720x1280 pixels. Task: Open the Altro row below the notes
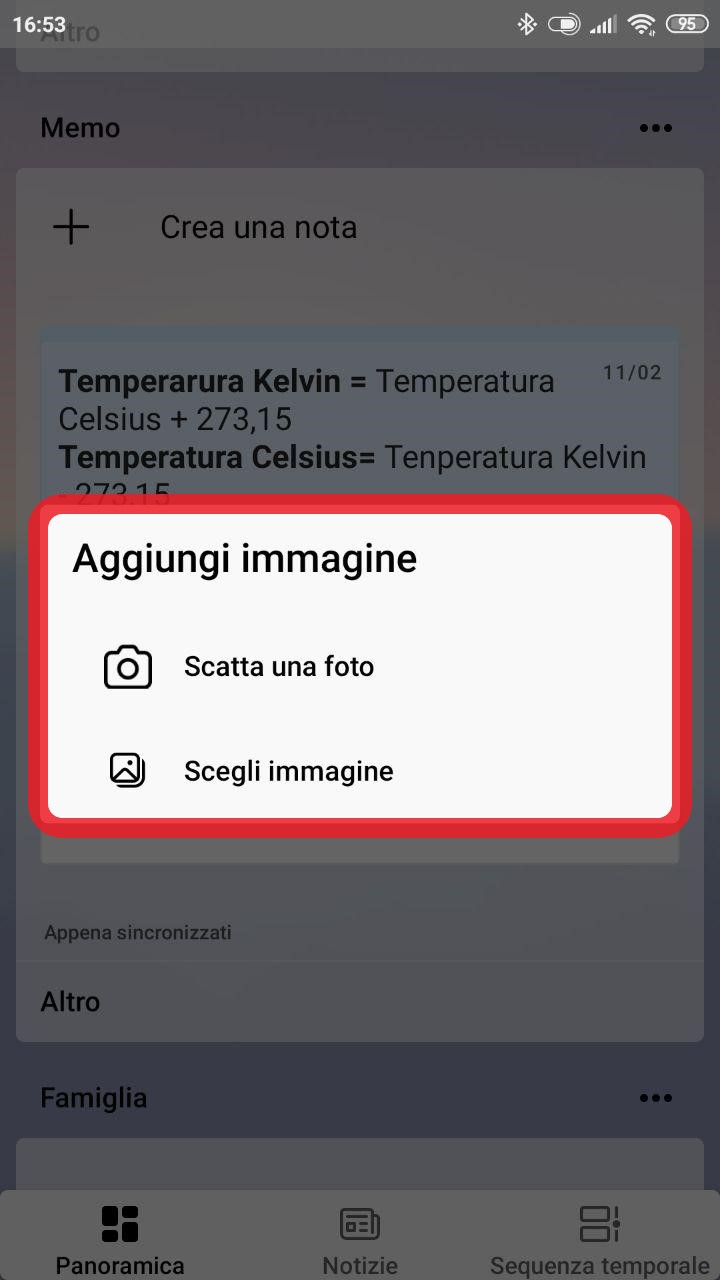click(360, 1002)
